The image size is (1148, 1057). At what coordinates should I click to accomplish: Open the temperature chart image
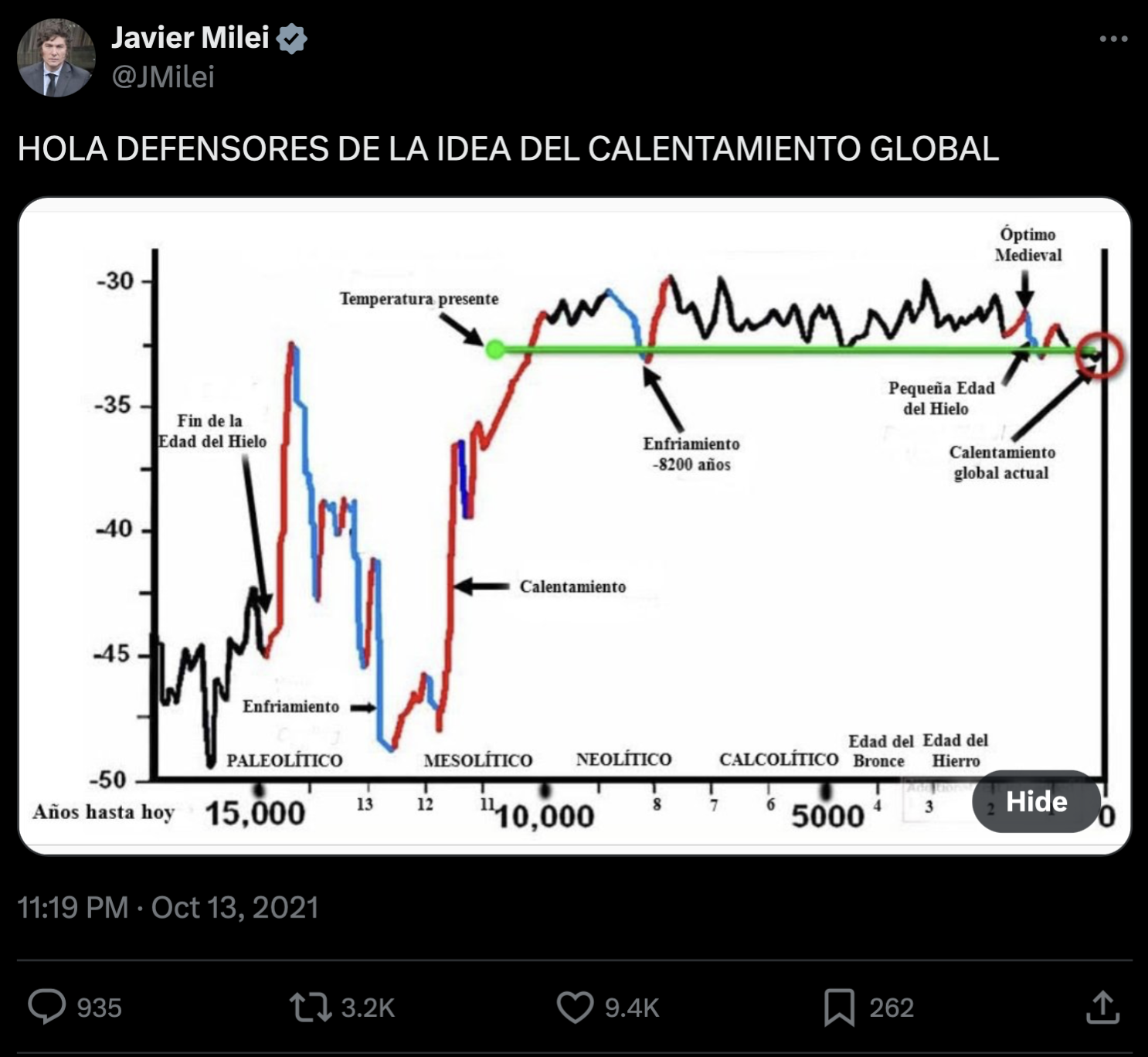pyautogui.click(x=573, y=525)
